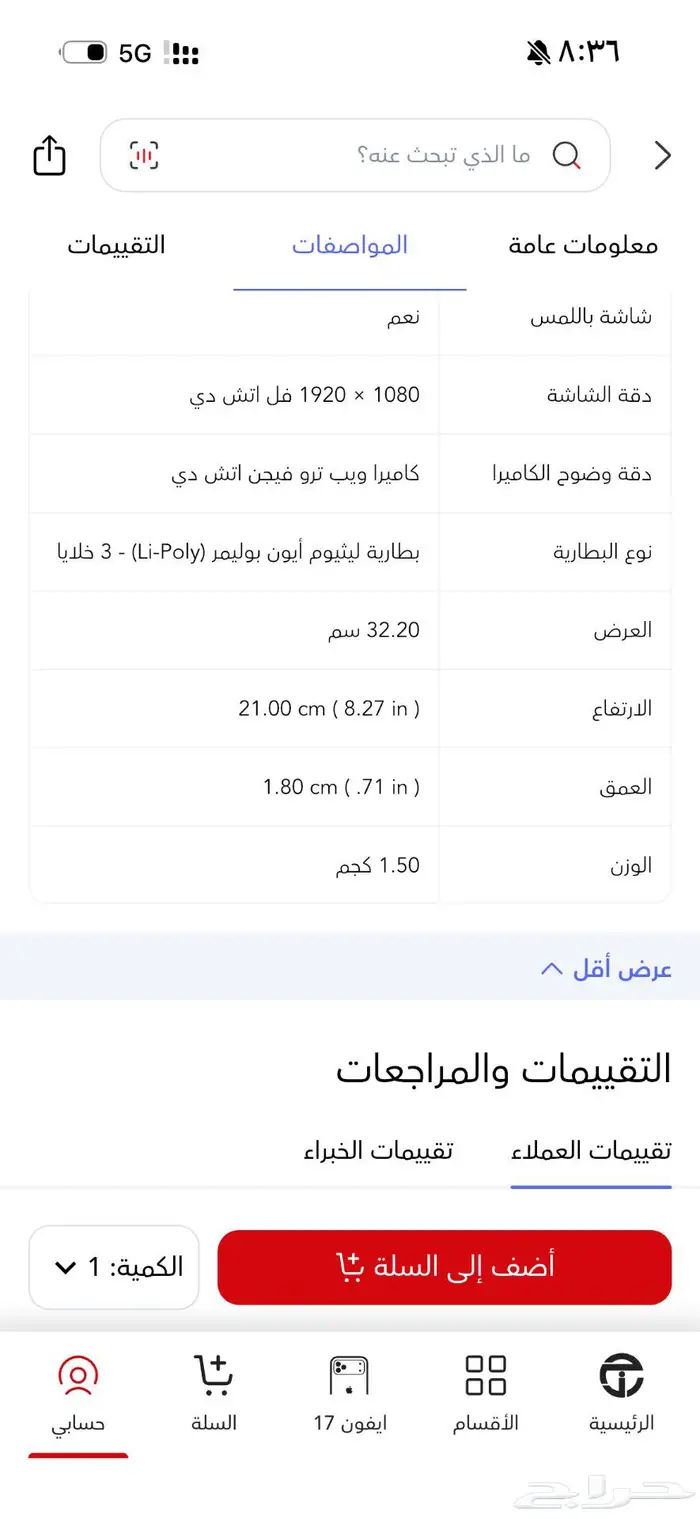Open the product search field

(400, 156)
